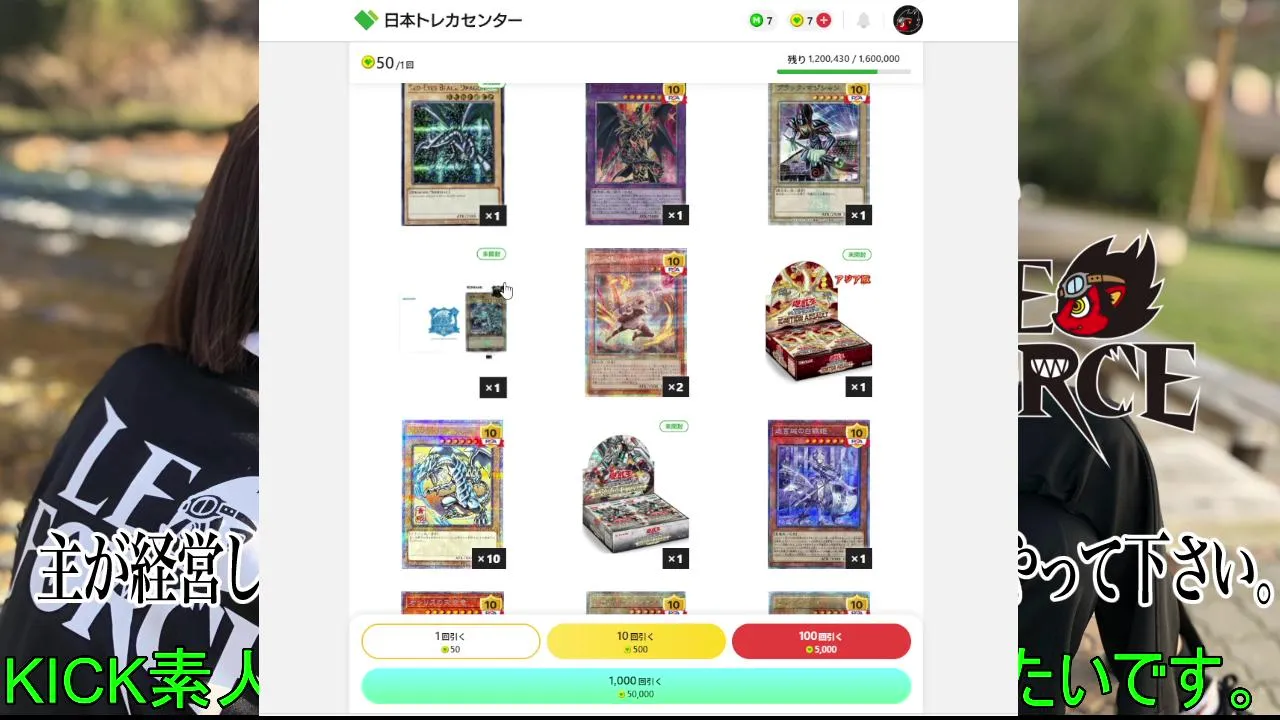Open the notifications bell
Screen dimensions: 1280x720
coord(863,20)
